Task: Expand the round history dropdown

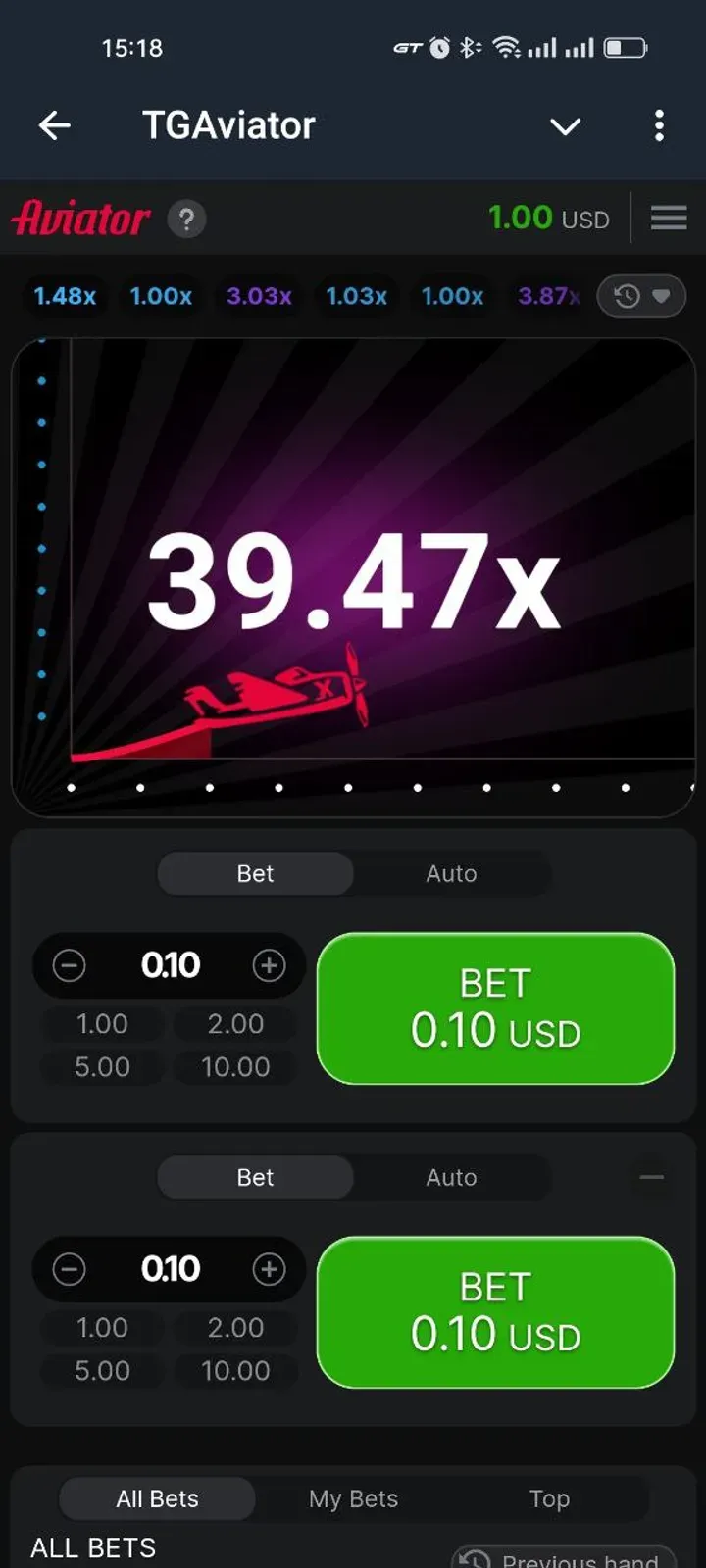Action: point(641,296)
